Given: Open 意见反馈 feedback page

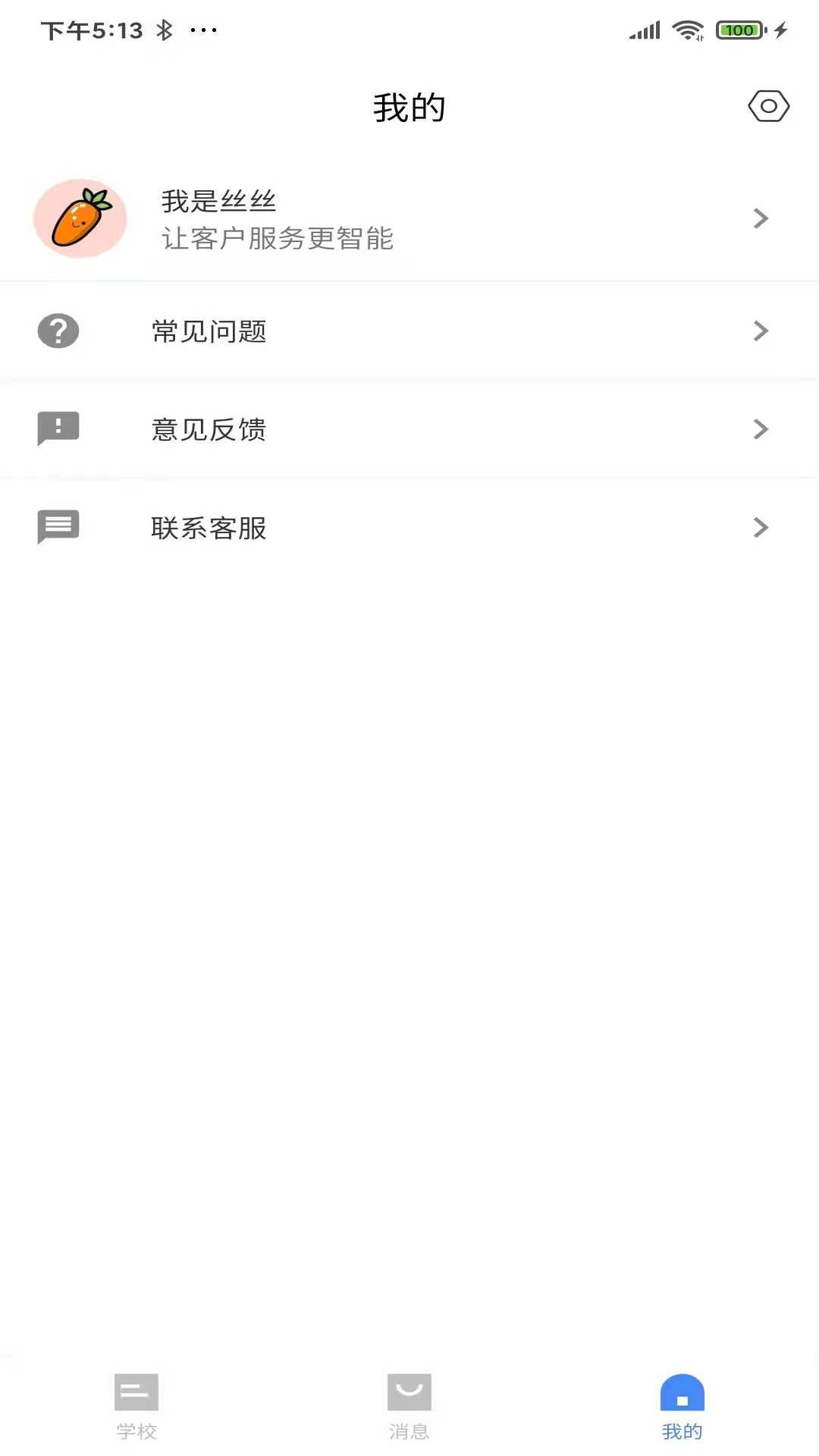Looking at the screenshot, I should click(x=409, y=429).
